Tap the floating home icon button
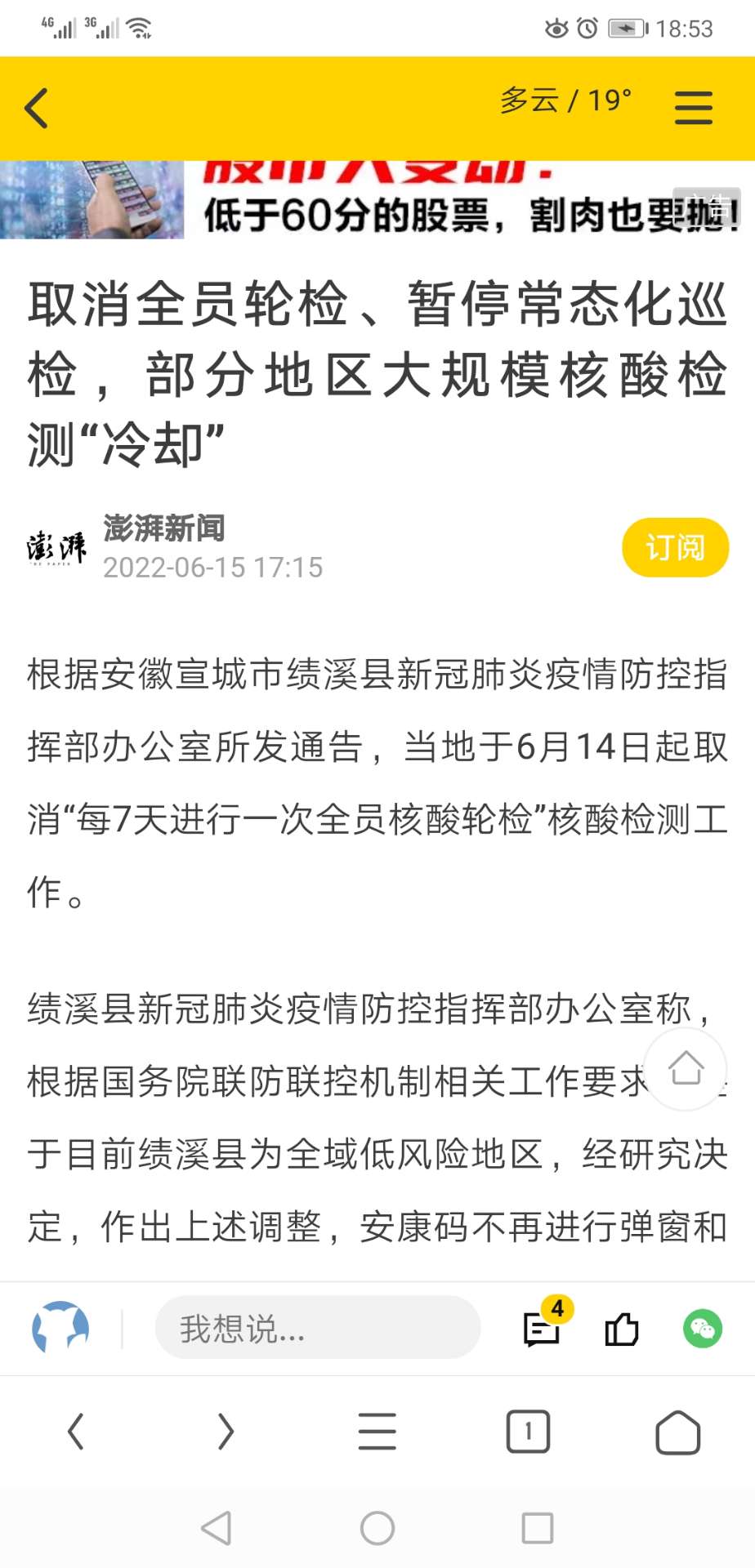 [686, 1068]
